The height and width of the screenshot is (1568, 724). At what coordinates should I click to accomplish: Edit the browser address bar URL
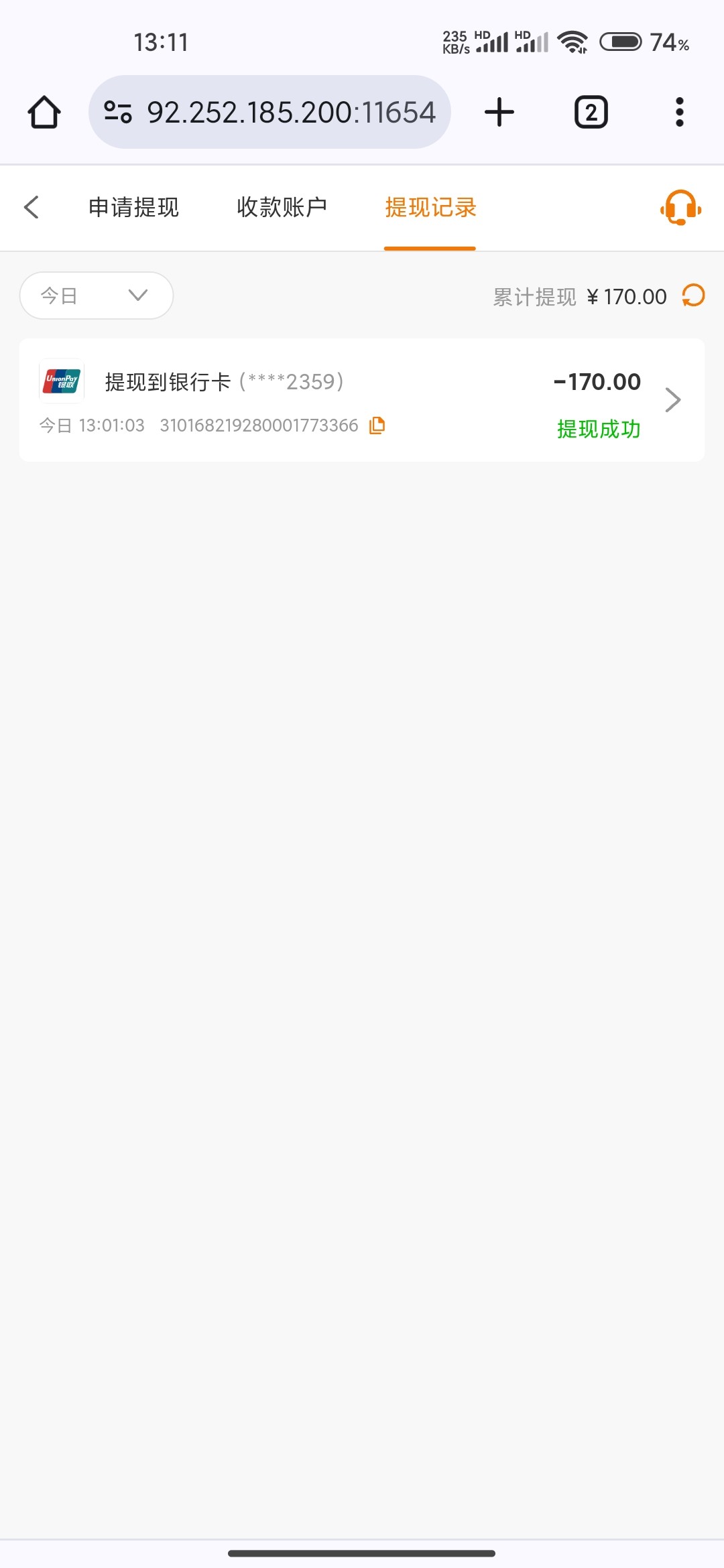(290, 112)
